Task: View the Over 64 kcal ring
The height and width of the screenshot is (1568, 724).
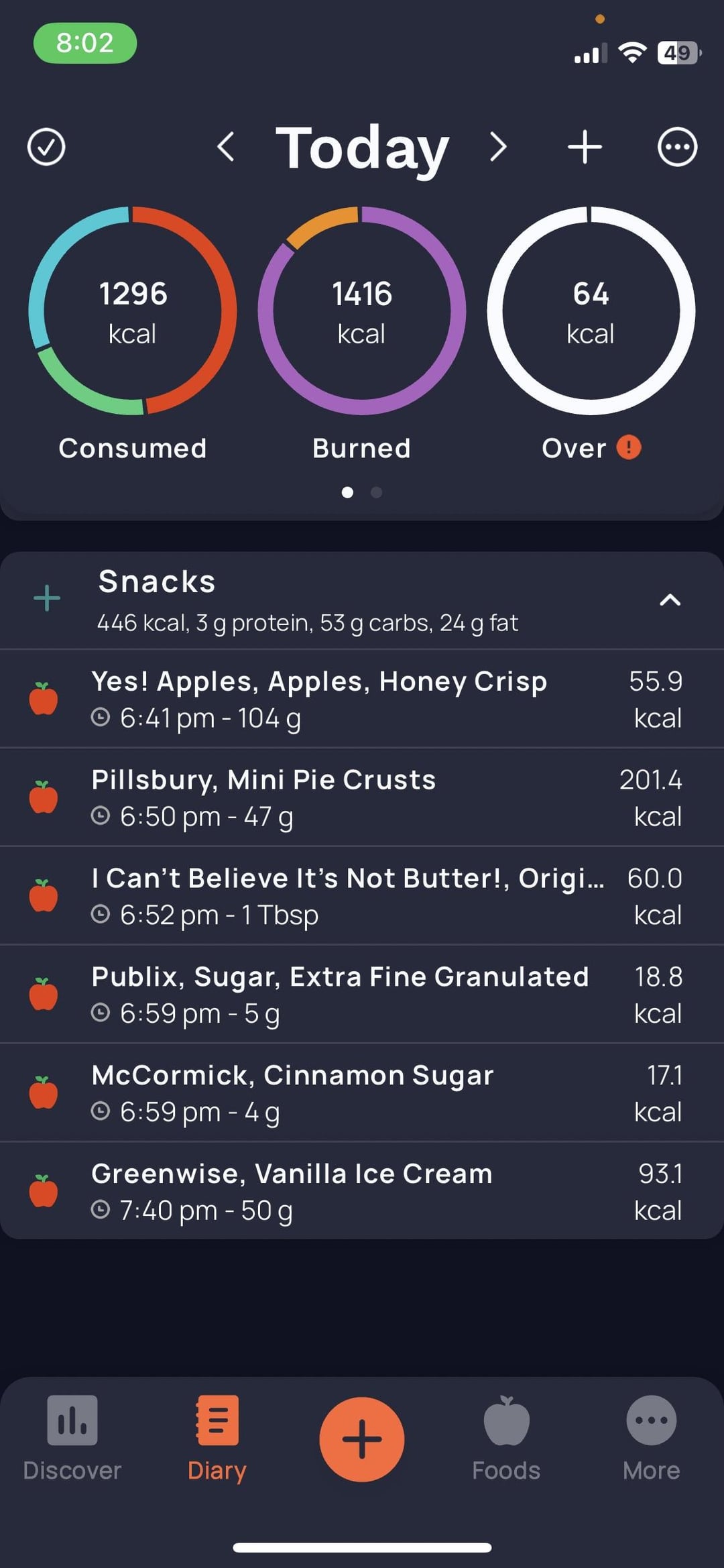Action: 591,311
